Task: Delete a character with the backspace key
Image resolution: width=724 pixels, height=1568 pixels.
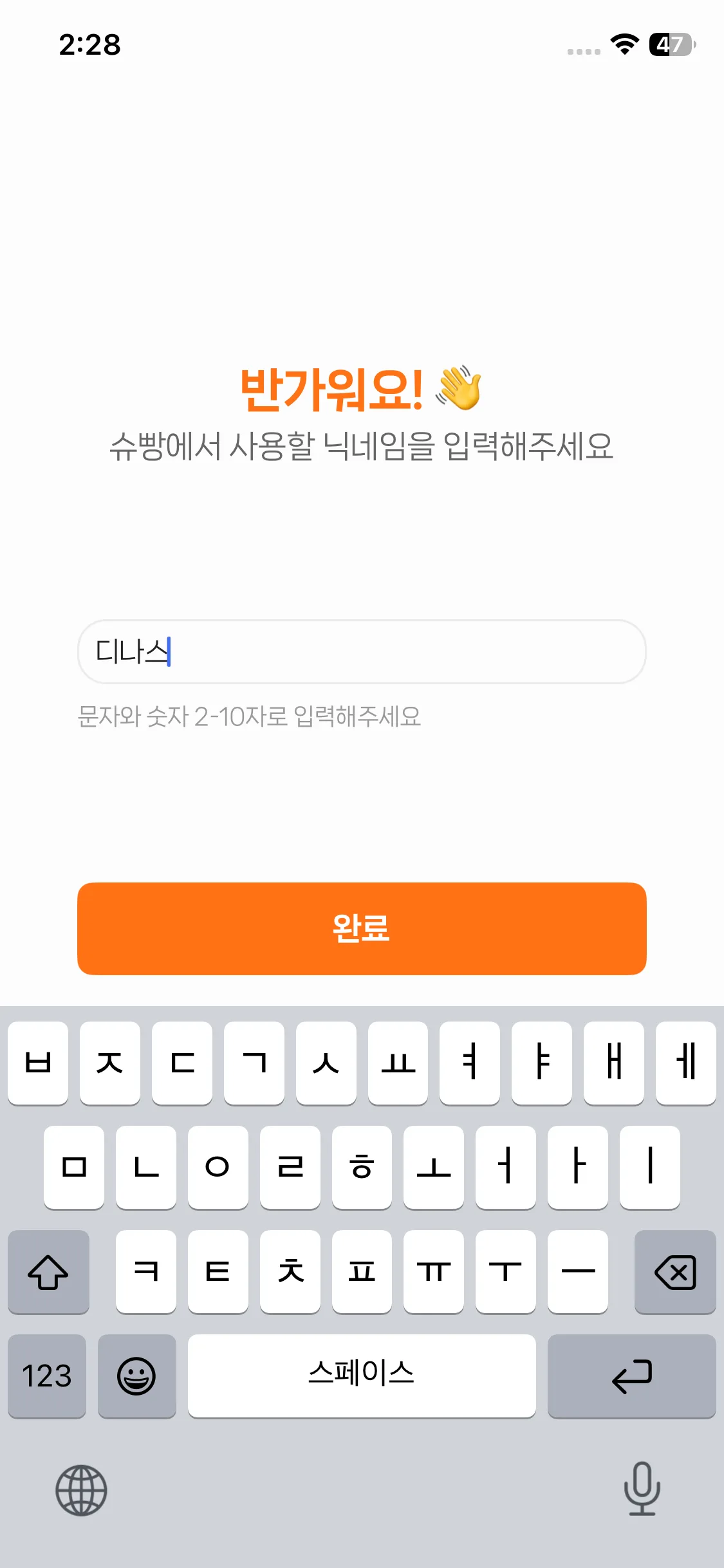Action: 674,1272
